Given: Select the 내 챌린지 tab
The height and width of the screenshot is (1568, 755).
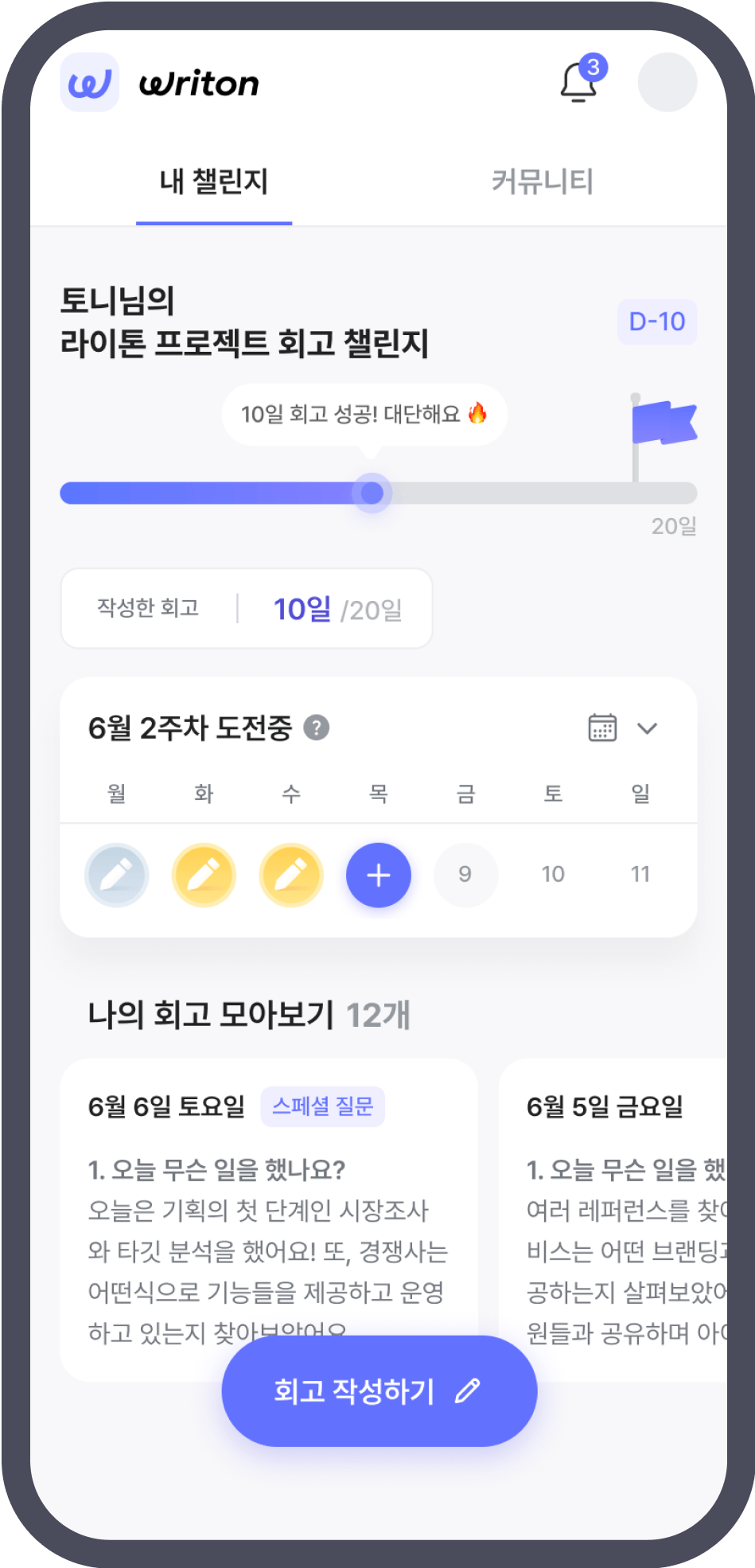Looking at the screenshot, I should click(214, 182).
